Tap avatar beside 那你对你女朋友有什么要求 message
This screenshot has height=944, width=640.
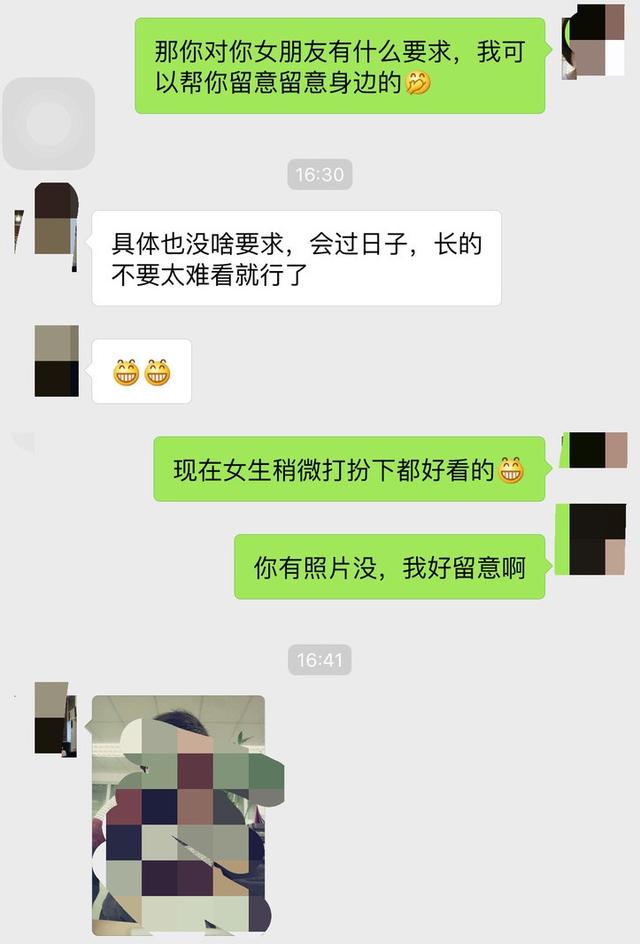[x=597, y=42]
